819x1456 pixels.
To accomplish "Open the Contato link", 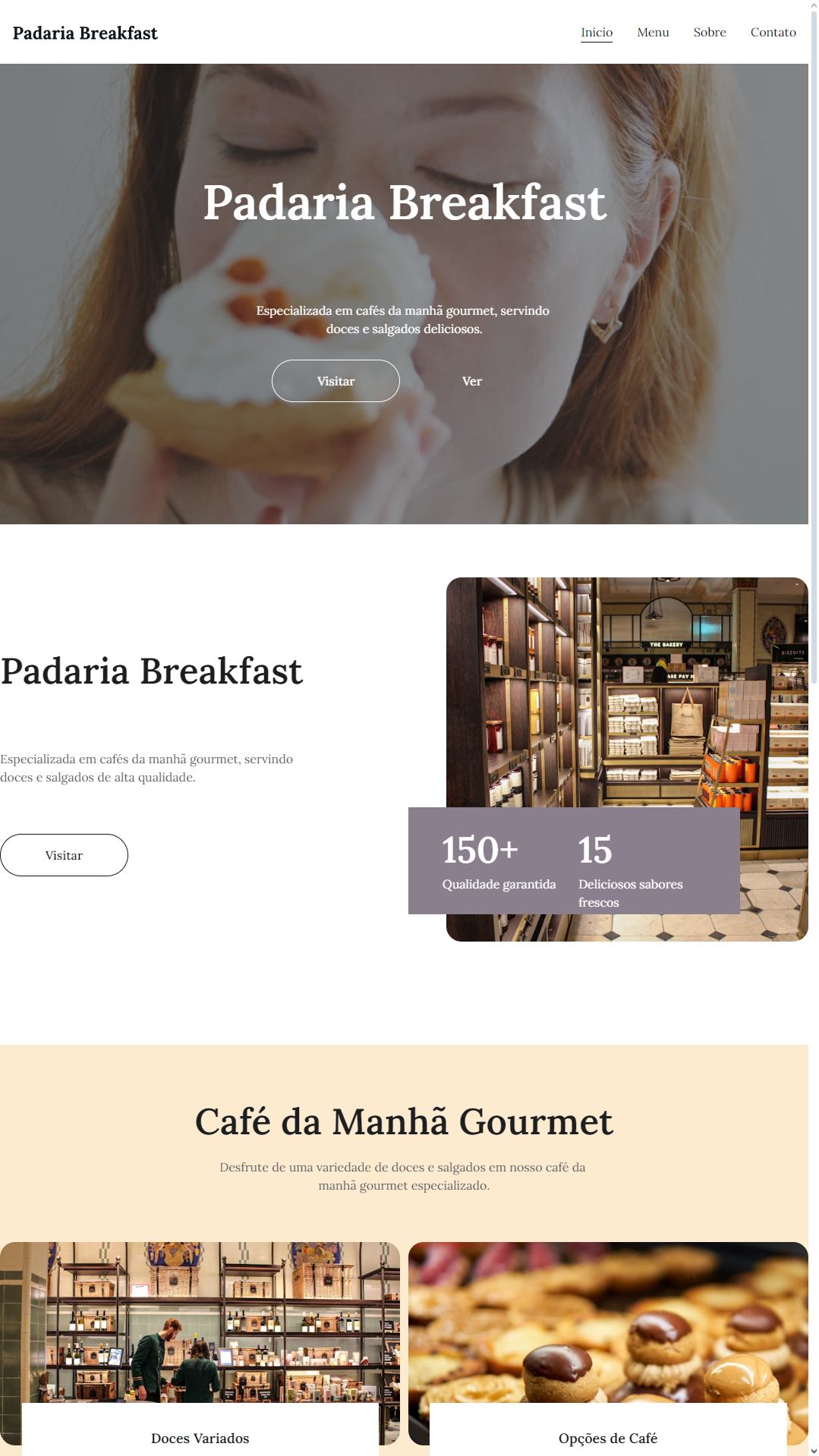I will click(x=773, y=33).
